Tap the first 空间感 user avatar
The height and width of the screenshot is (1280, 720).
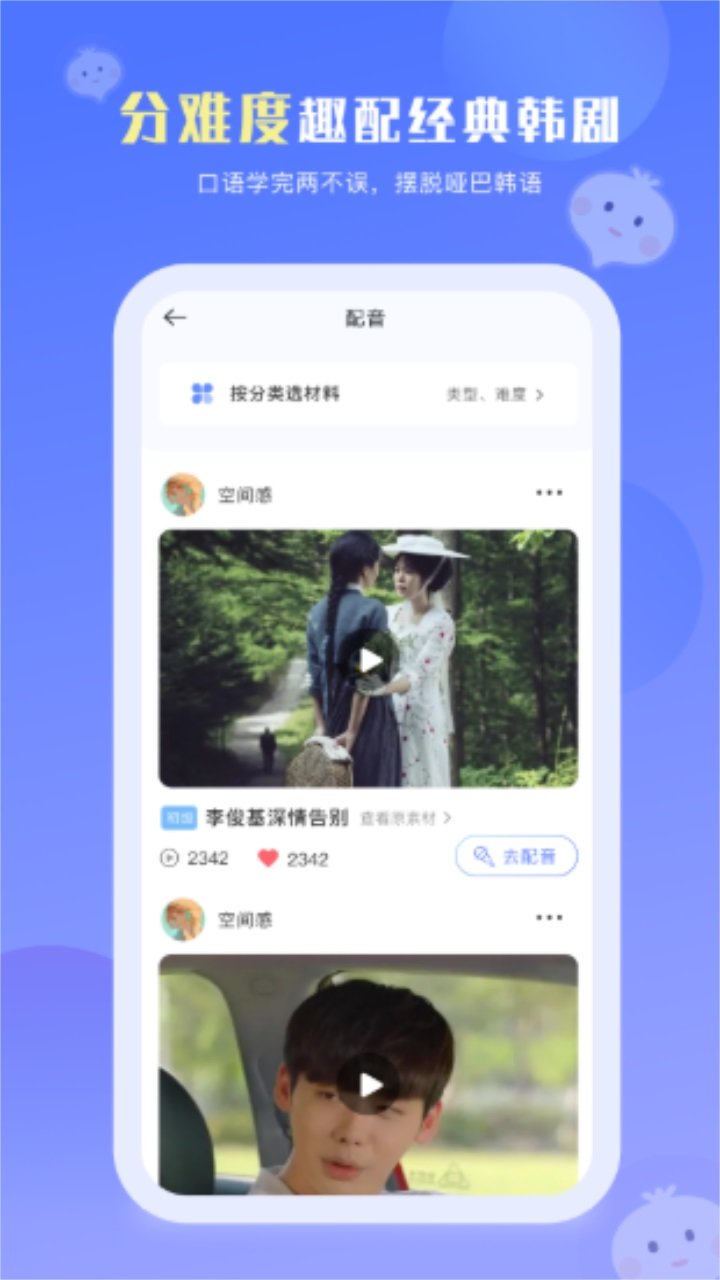(x=184, y=492)
